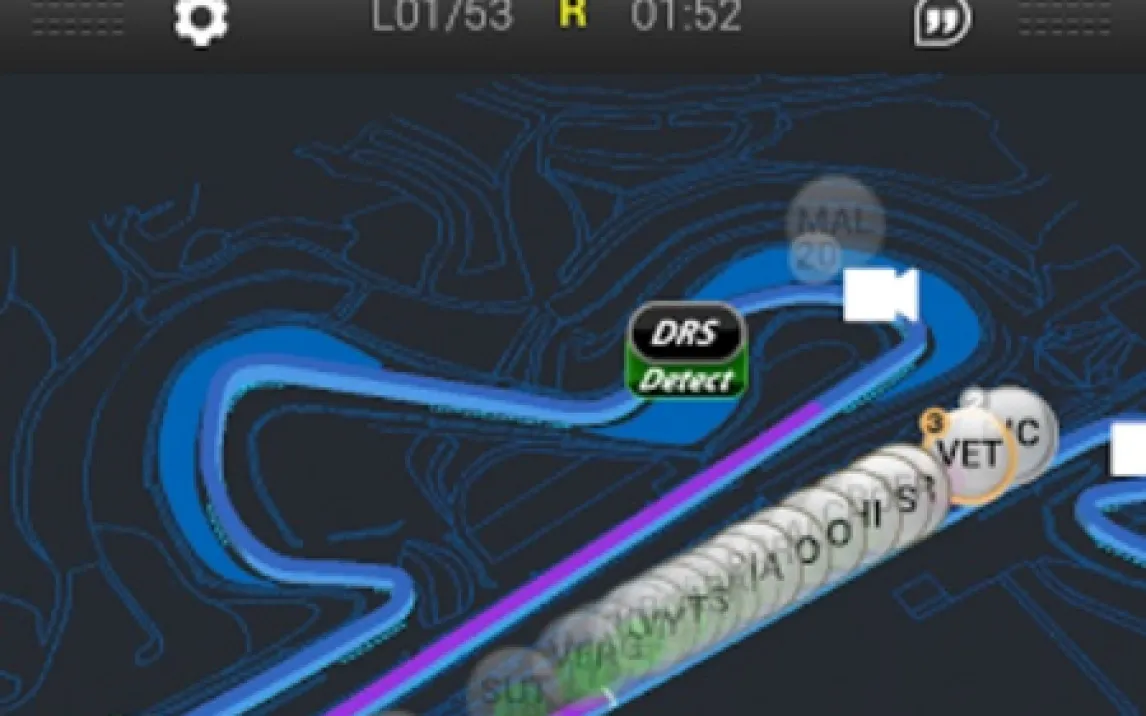
Task: Open the settings gear
Action: [x=202, y=20]
